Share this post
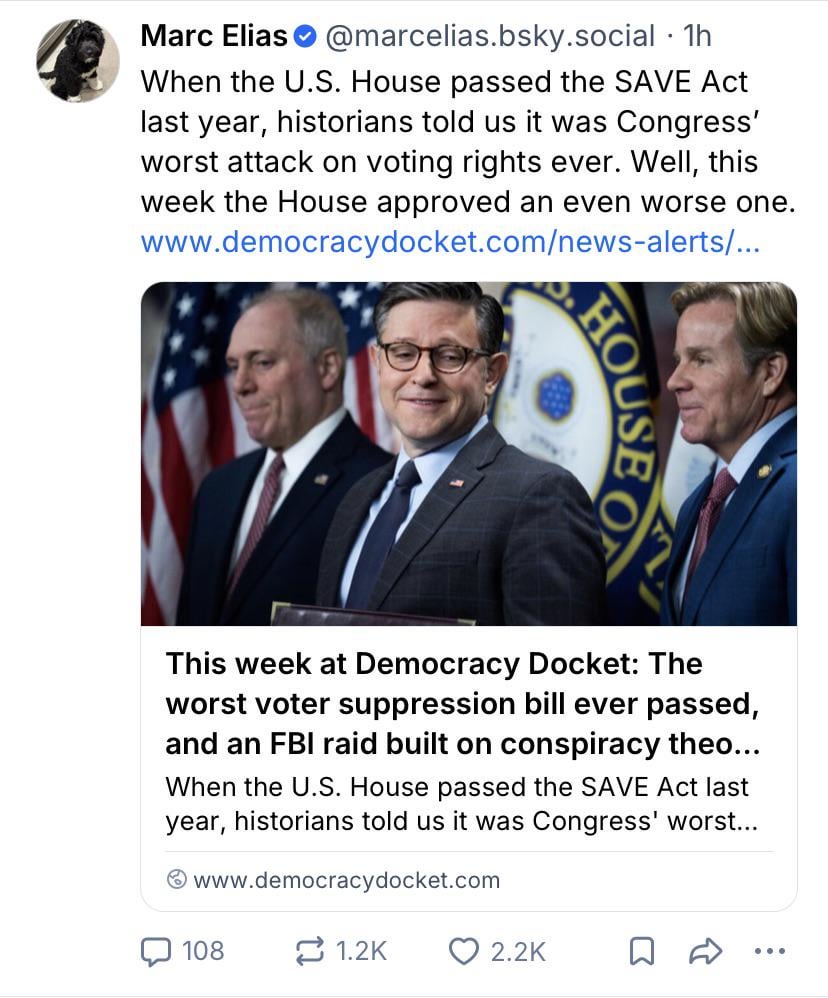This screenshot has width=828, height=998. tap(705, 951)
